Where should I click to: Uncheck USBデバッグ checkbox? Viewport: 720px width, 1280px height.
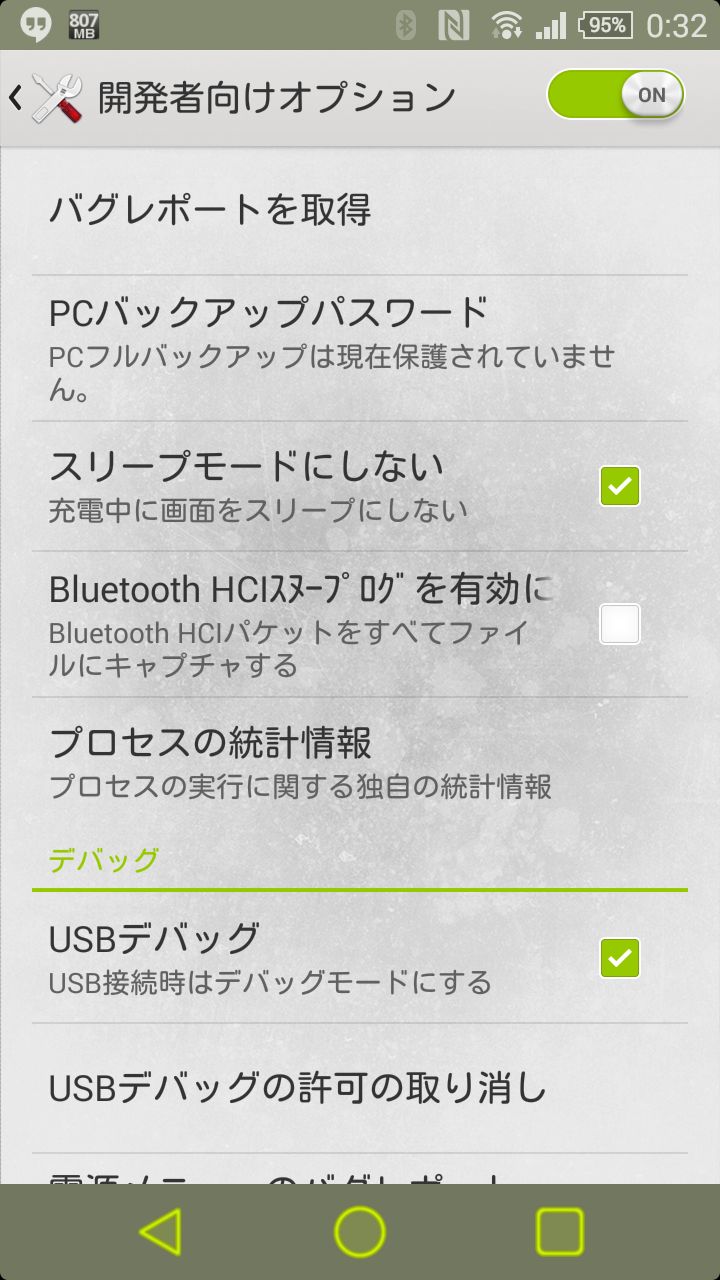620,958
